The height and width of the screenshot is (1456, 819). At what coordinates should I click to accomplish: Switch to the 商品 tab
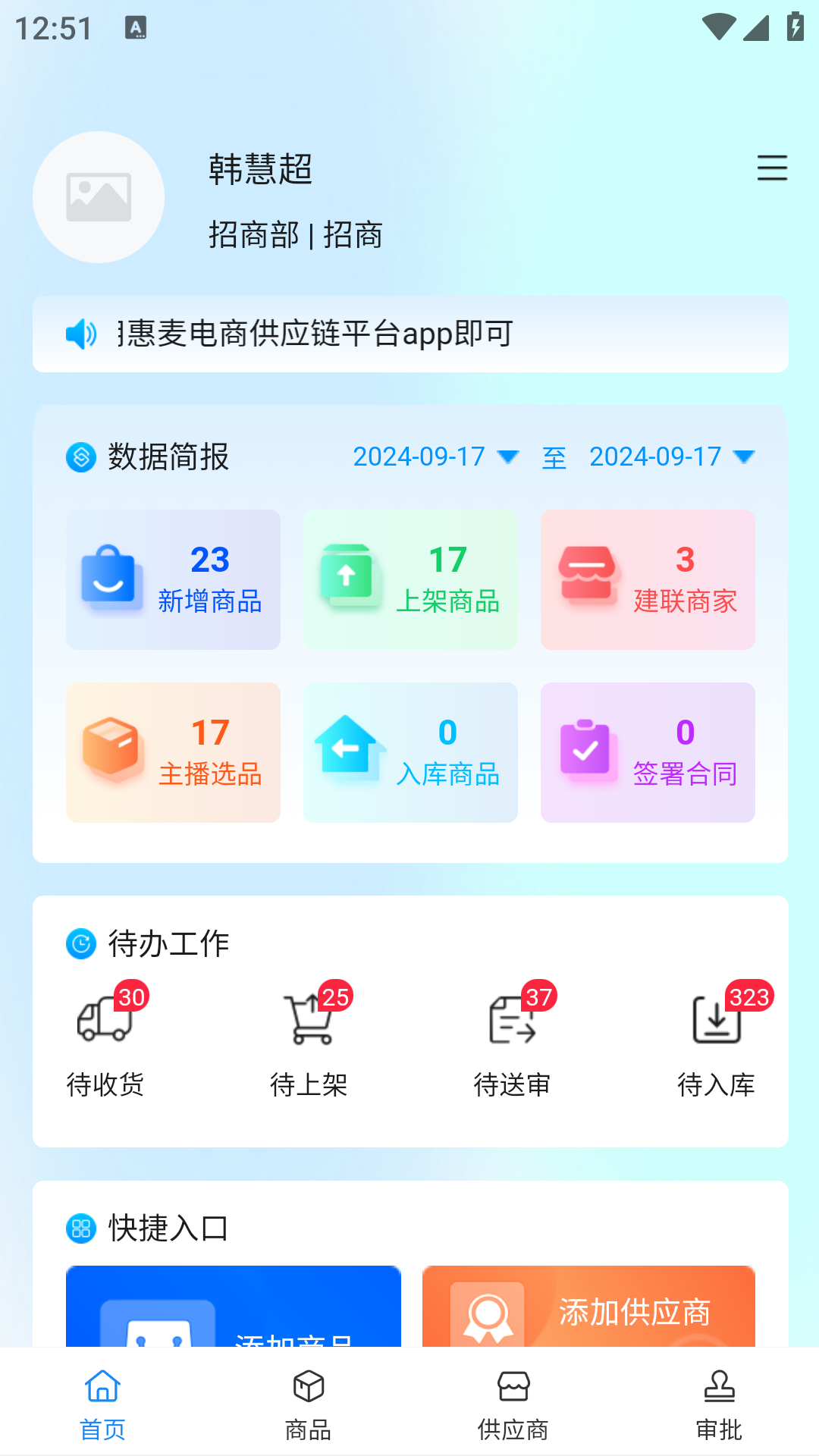(x=308, y=1404)
